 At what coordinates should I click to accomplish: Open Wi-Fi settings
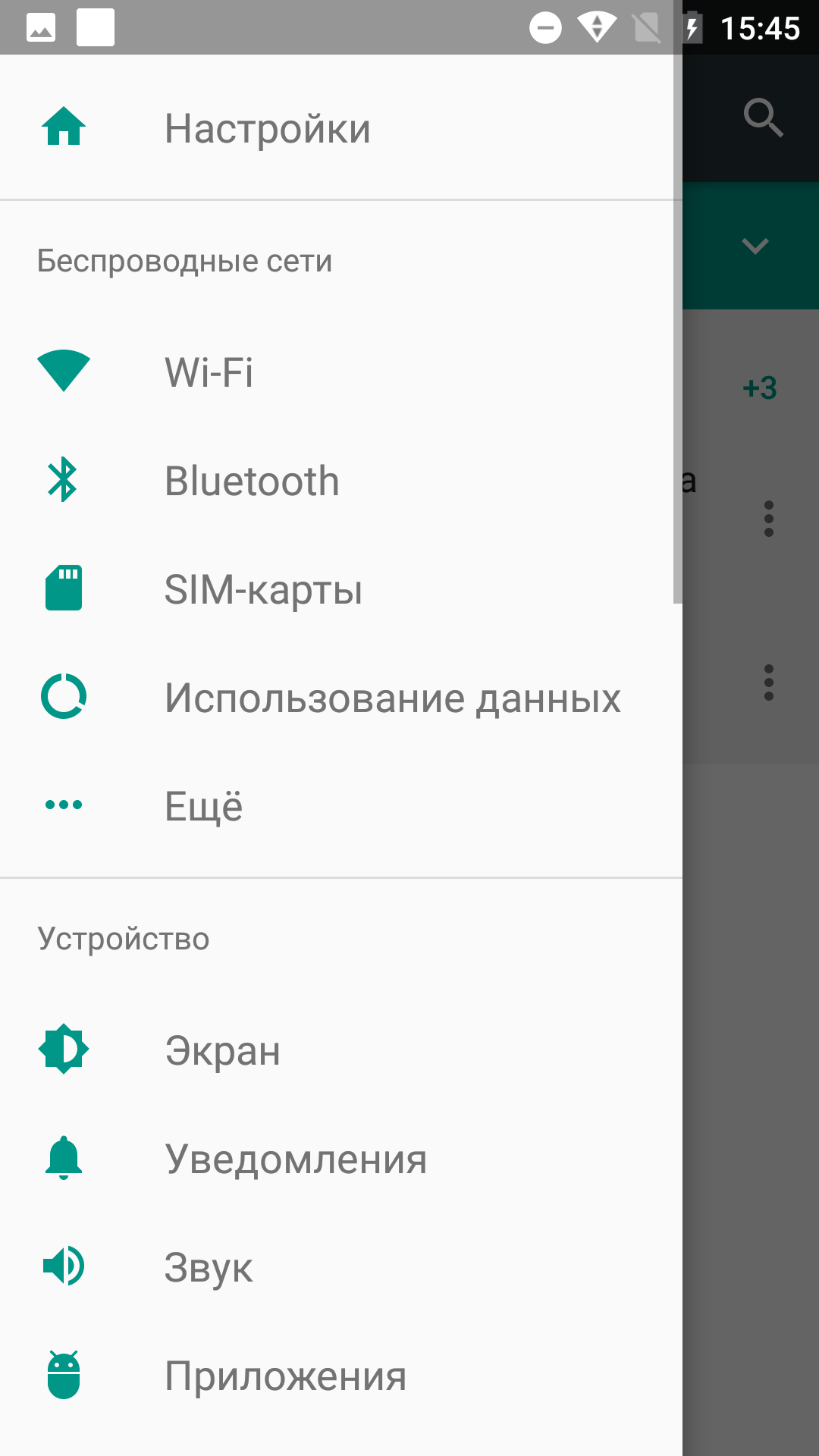click(x=209, y=372)
